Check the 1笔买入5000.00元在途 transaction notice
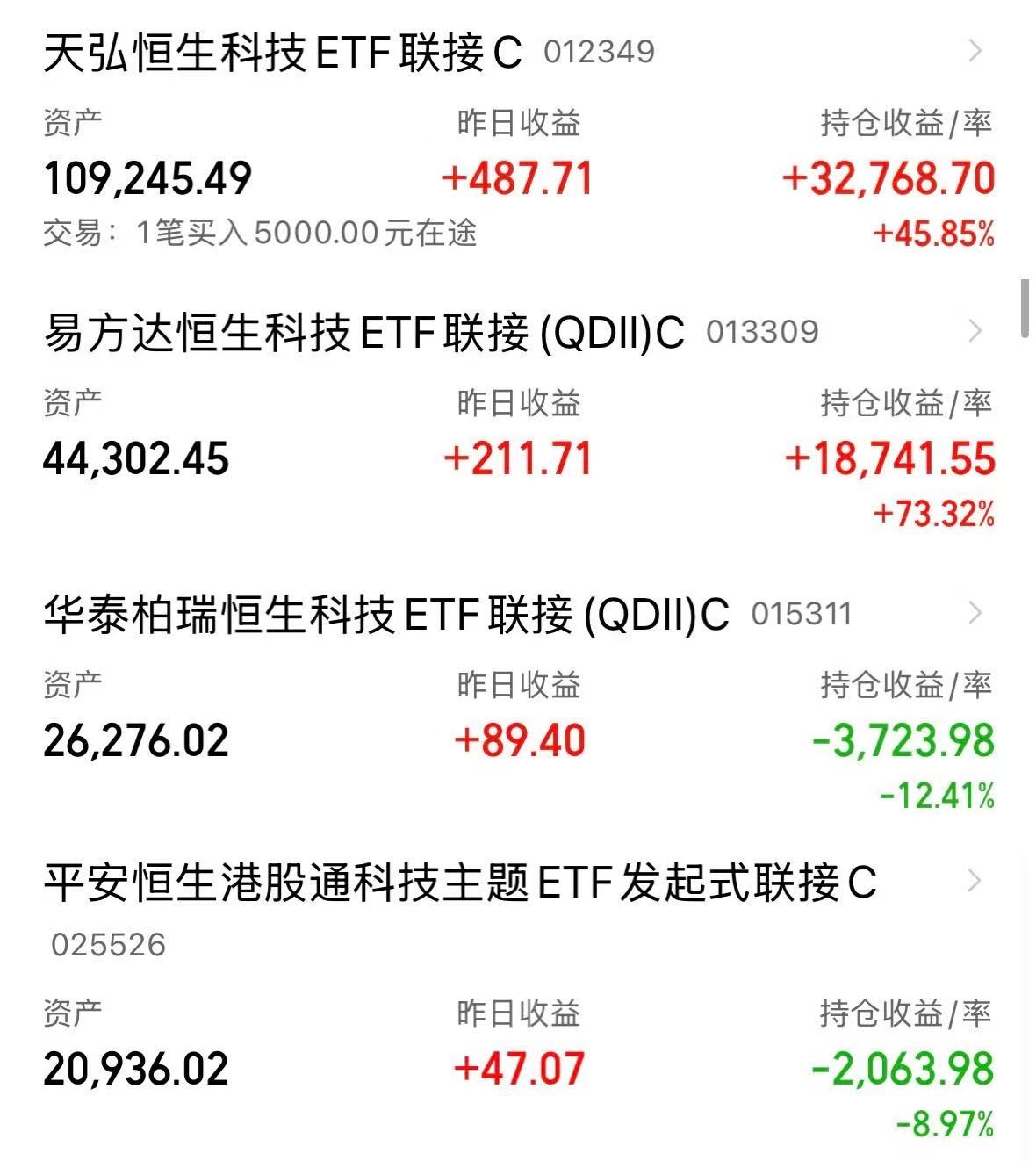 click(260, 234)
